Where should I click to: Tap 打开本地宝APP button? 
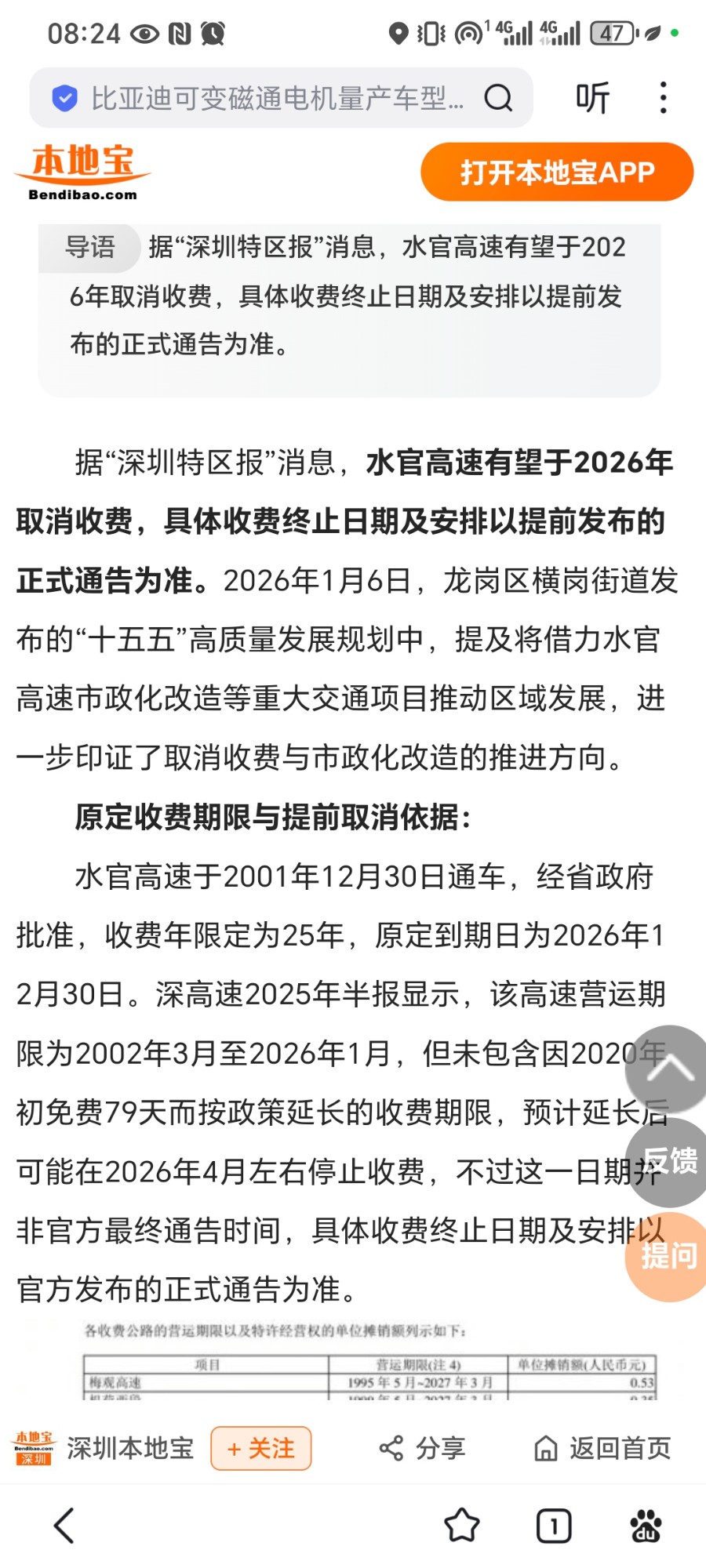point(557,172)
